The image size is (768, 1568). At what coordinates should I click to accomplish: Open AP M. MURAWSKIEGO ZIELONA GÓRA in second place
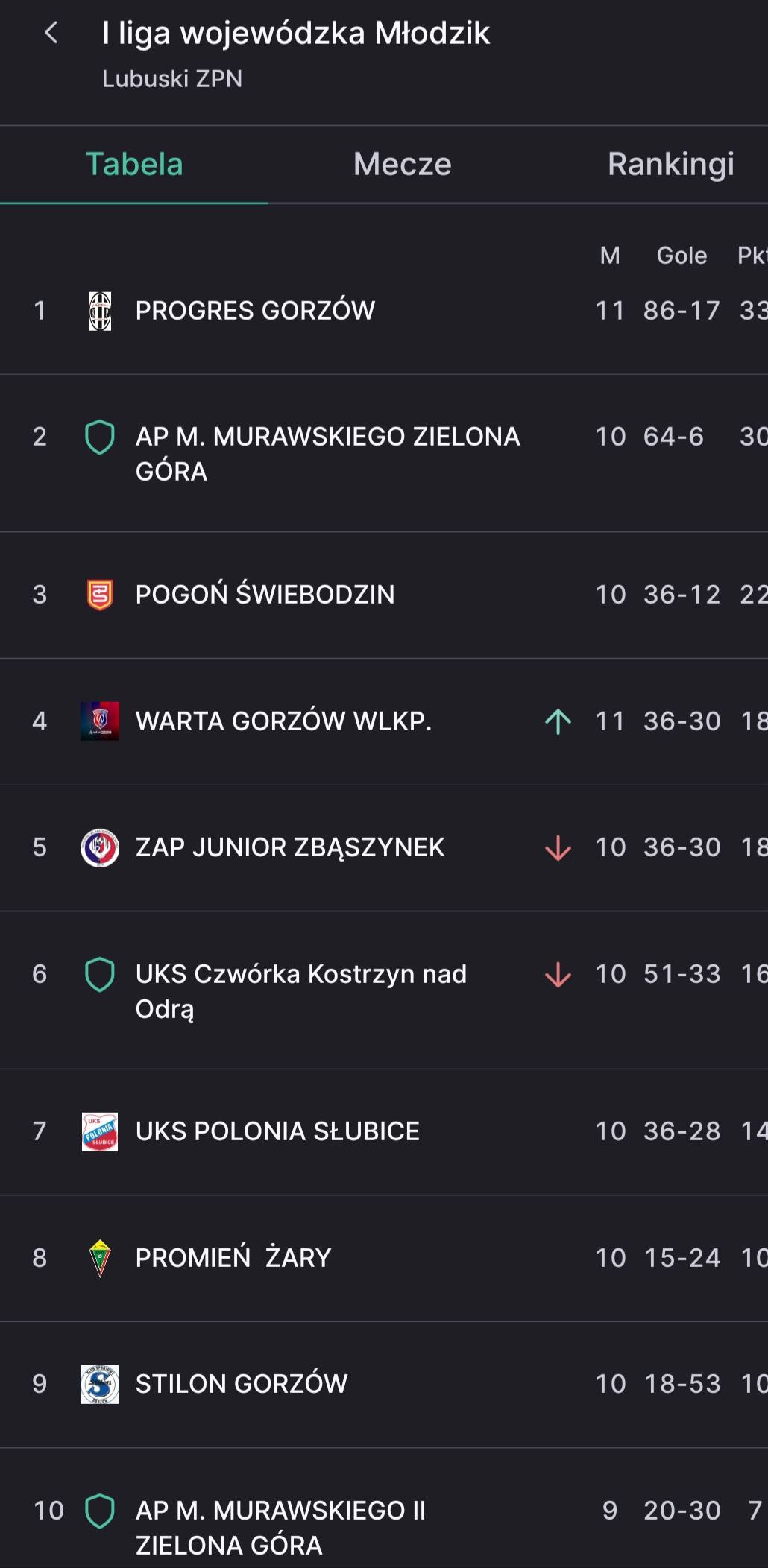click(x=384, y=453)
